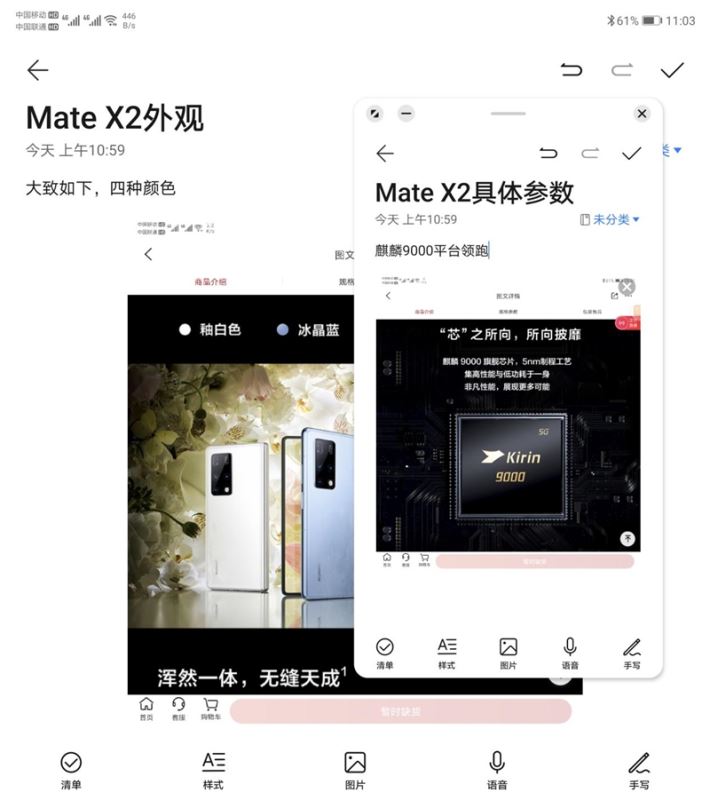Open 未分类 category dropdown
Viewport: 710px width, 800px height.
[609, 220]
